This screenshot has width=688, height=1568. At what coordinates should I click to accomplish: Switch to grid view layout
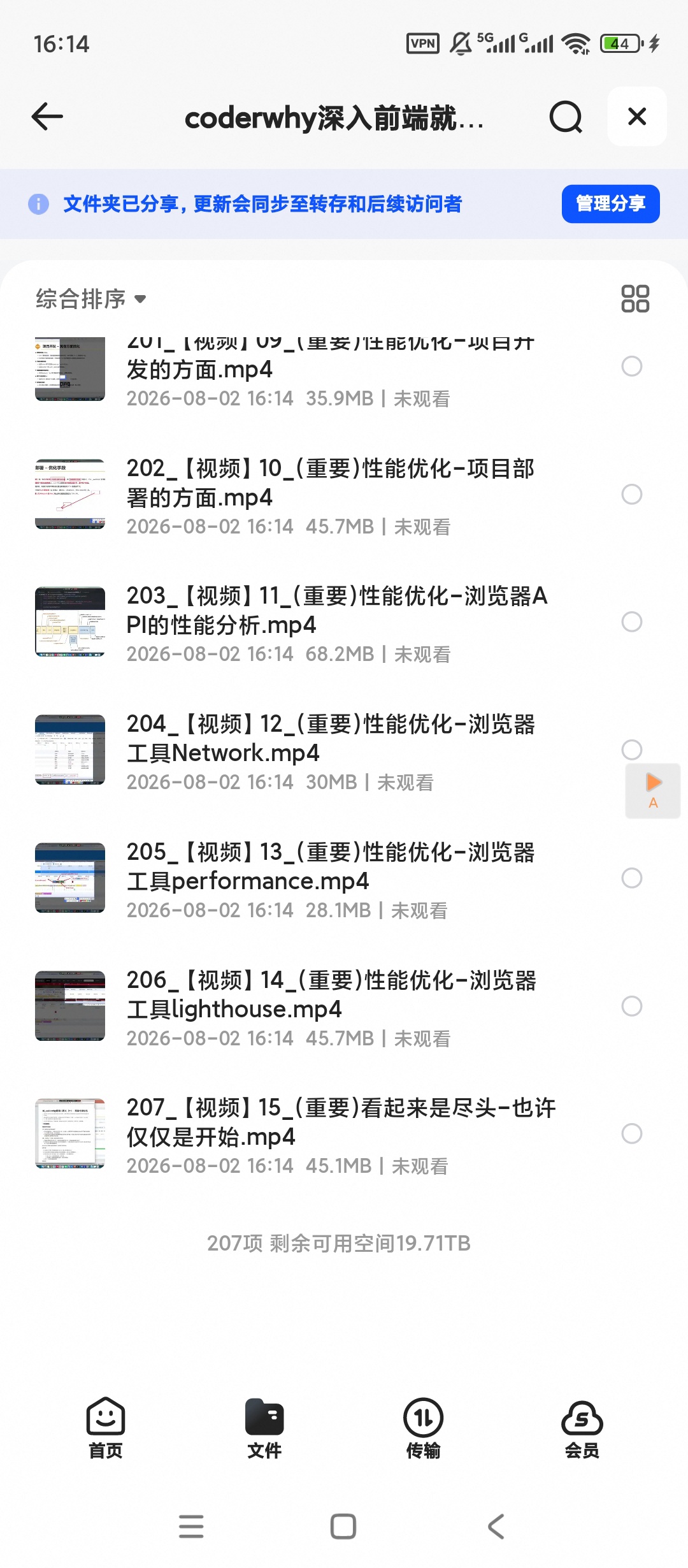[x=635, y=298]
